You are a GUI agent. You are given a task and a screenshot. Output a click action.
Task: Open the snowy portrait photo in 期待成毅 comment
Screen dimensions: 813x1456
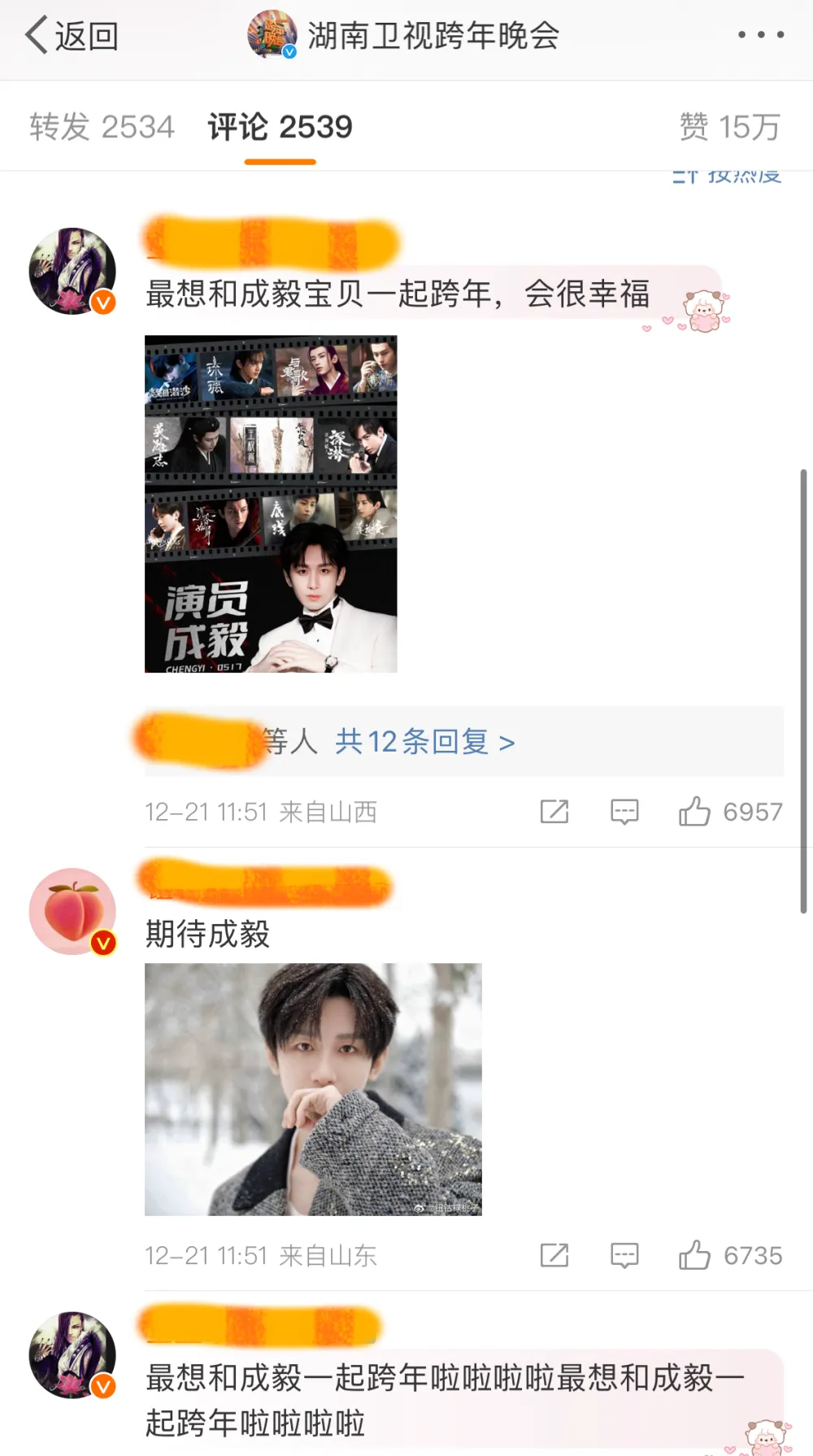313,1089
